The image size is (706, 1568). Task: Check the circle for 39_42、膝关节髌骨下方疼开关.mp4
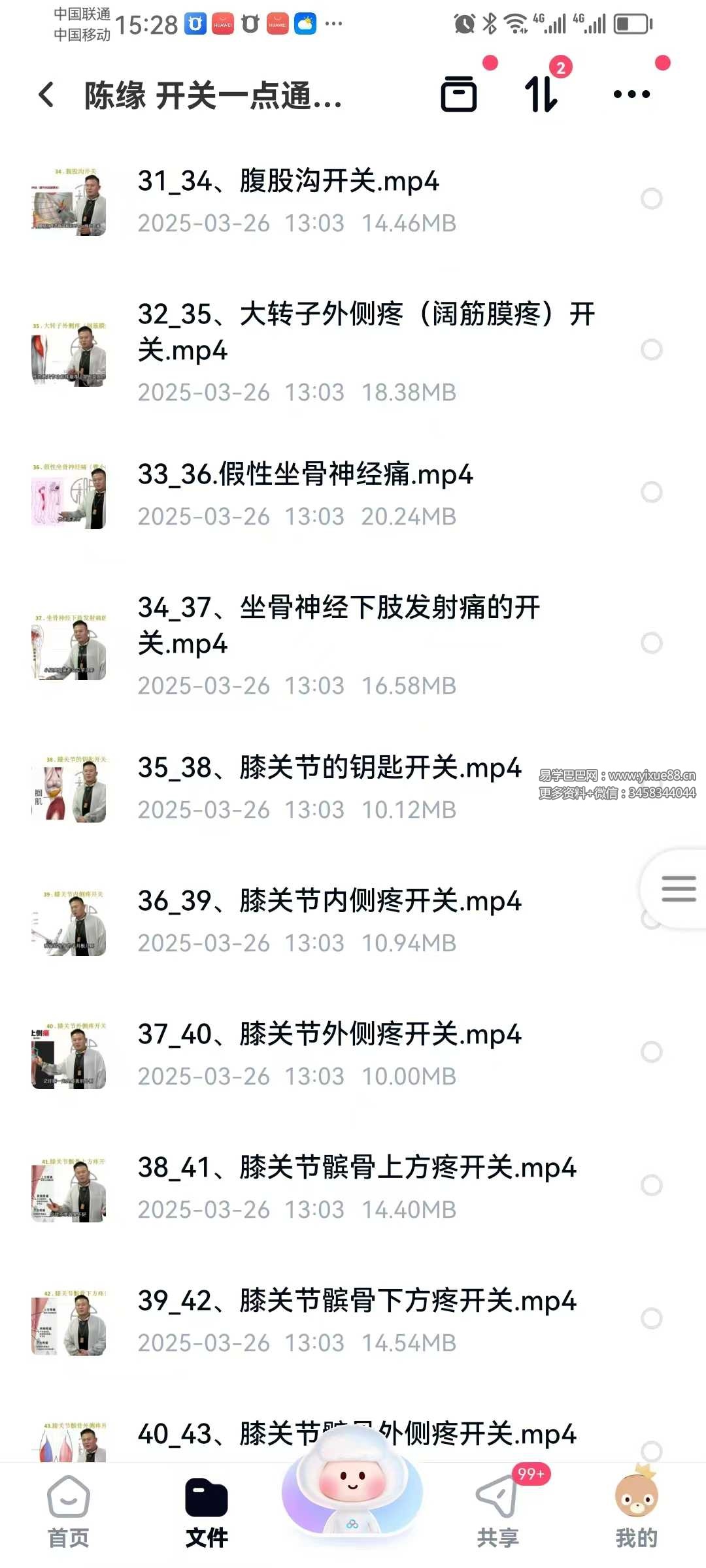tap(651, 1318)
